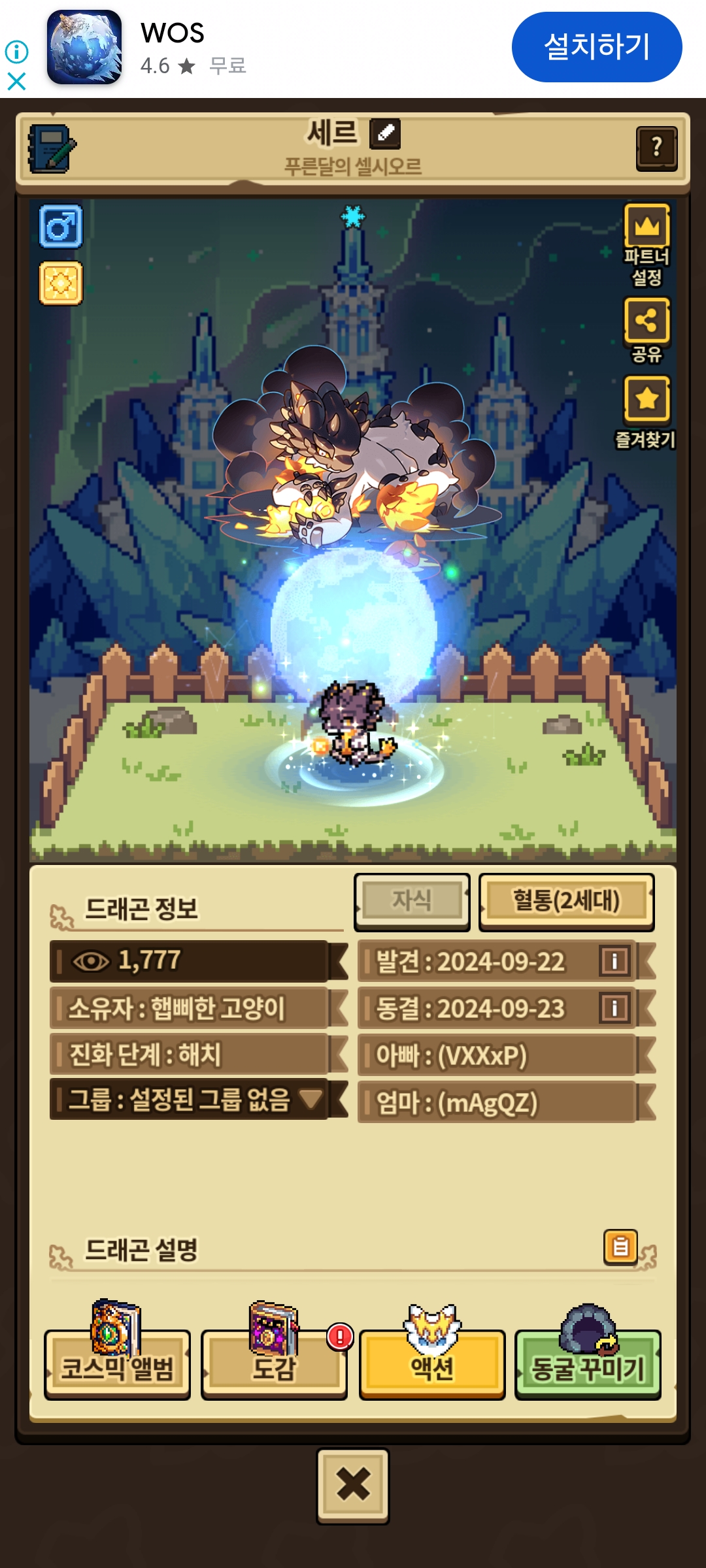Expand the 그룹 dropdown selector
Screen dimensions: 706x1568
[311, 1099]
